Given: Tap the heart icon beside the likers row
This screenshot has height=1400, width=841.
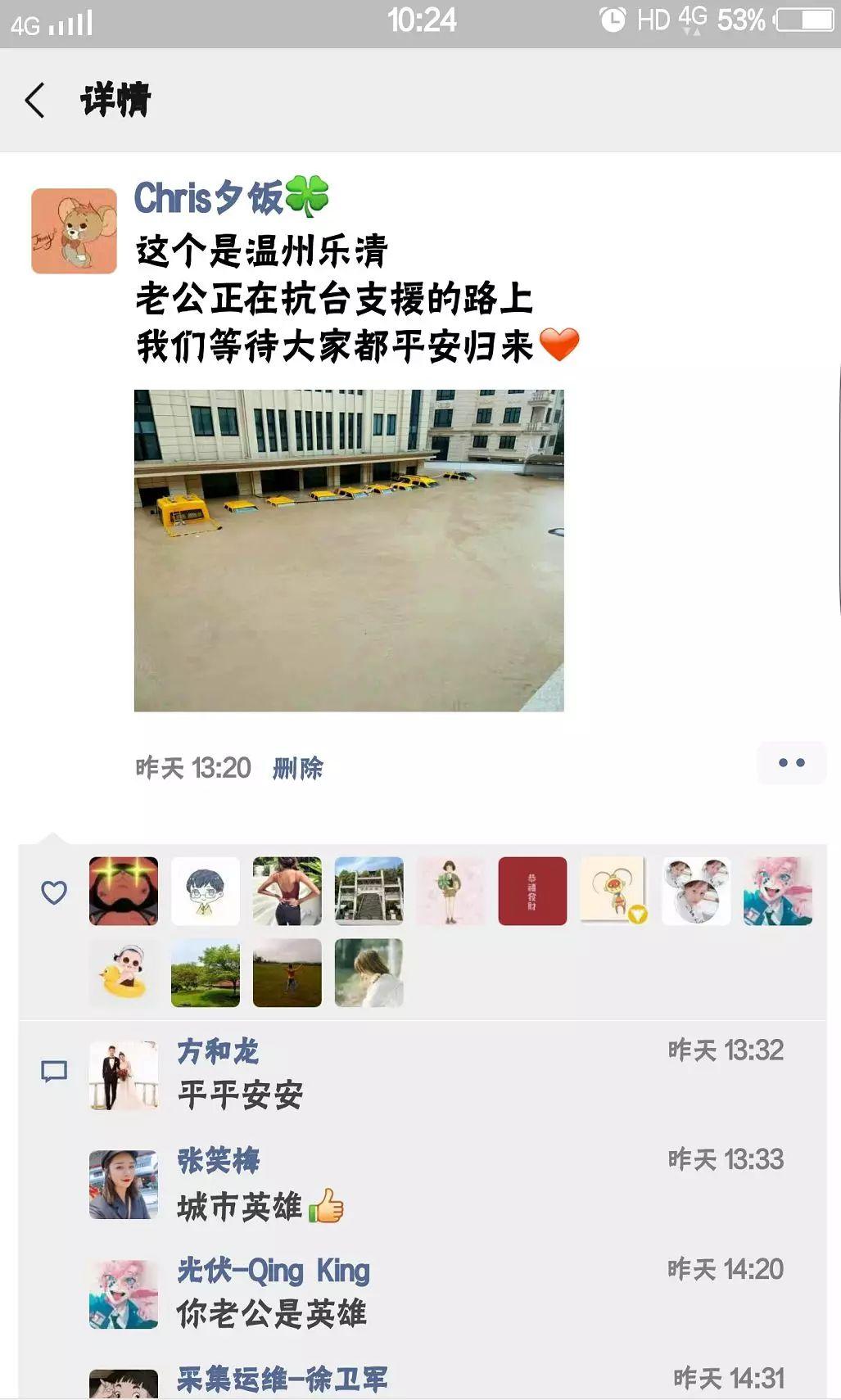Looking at the screenshot, I should 54,891.
